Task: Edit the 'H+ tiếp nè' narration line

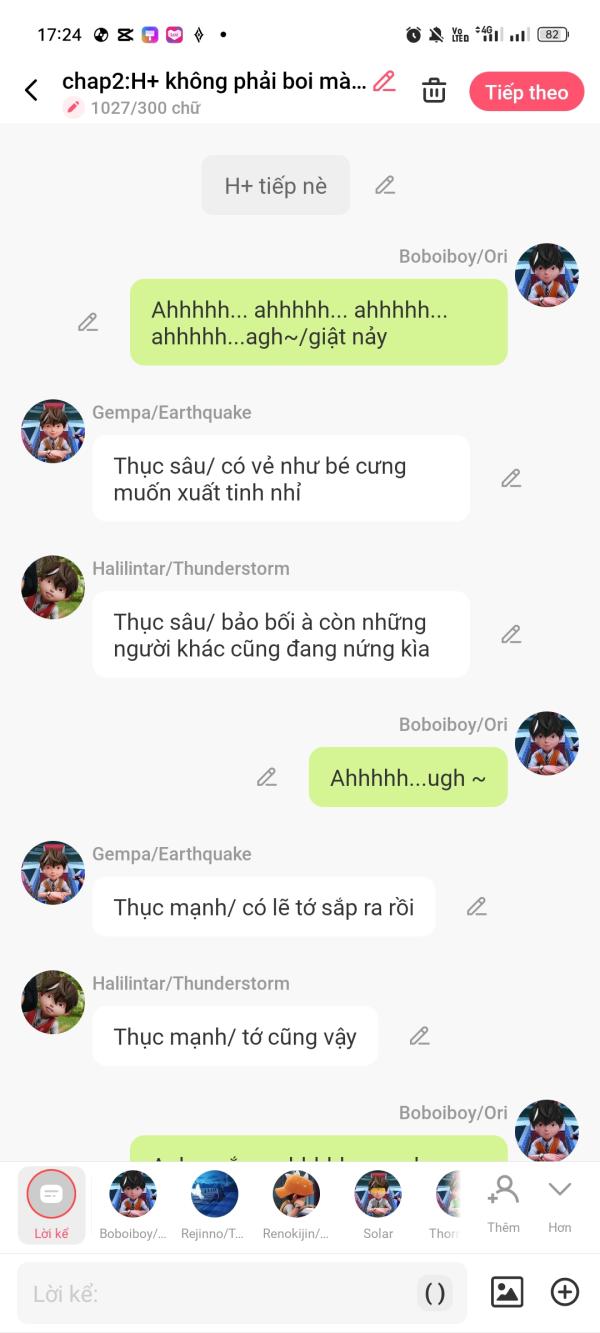Action: pyautogui.click(x=385, y=185)
